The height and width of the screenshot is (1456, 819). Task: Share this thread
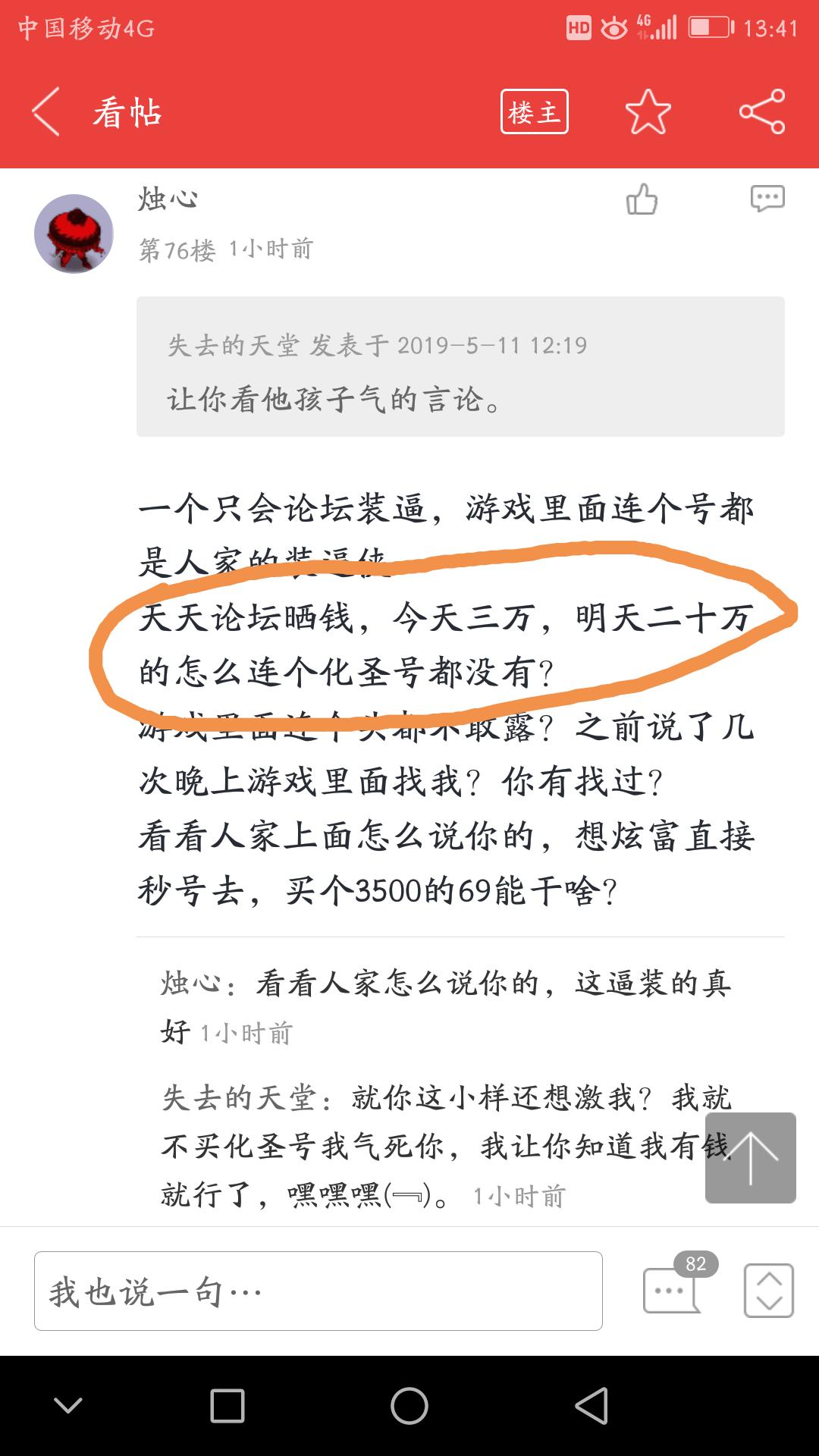click(762, 112)
